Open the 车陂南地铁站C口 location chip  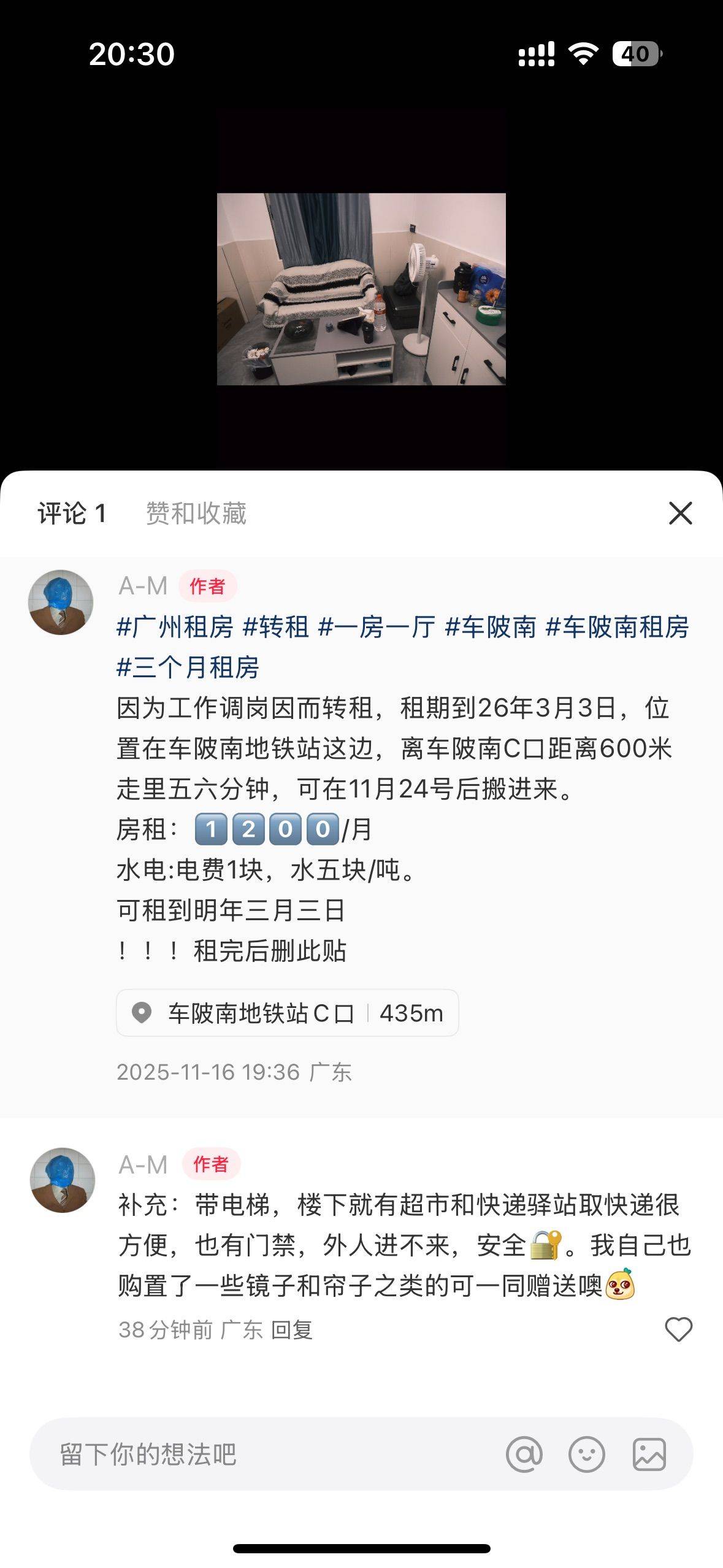(287, 1013)
